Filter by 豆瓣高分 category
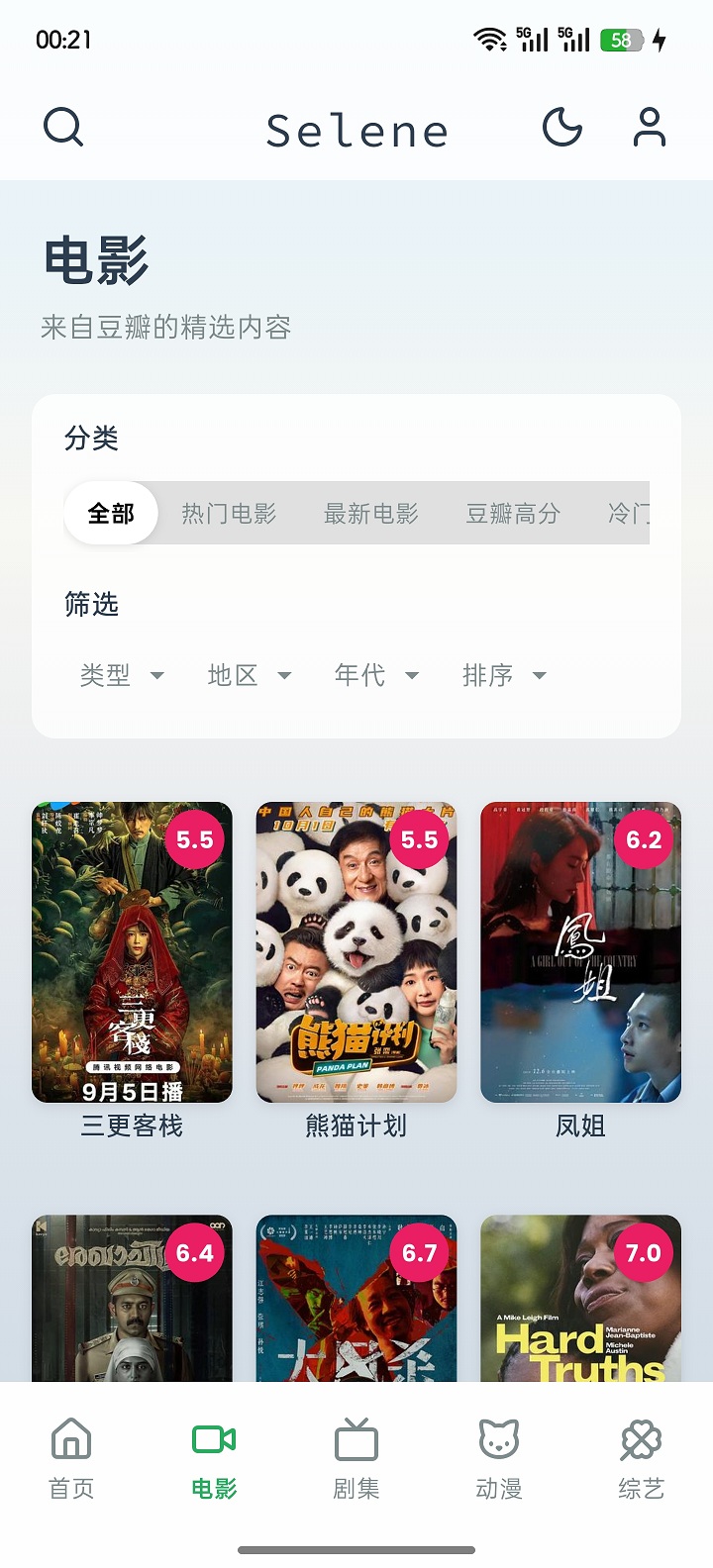This screenshot has width=713, height=1568. point(513,513)
